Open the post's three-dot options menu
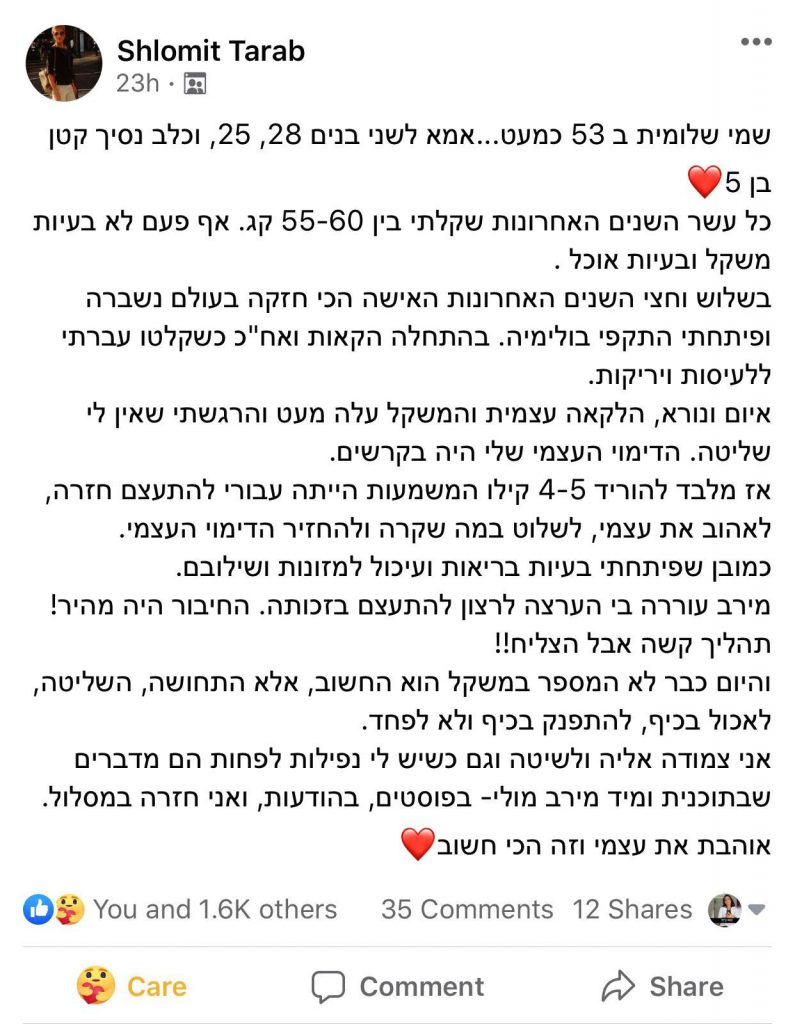This screenshot has height=1024, width=795. 755,42
